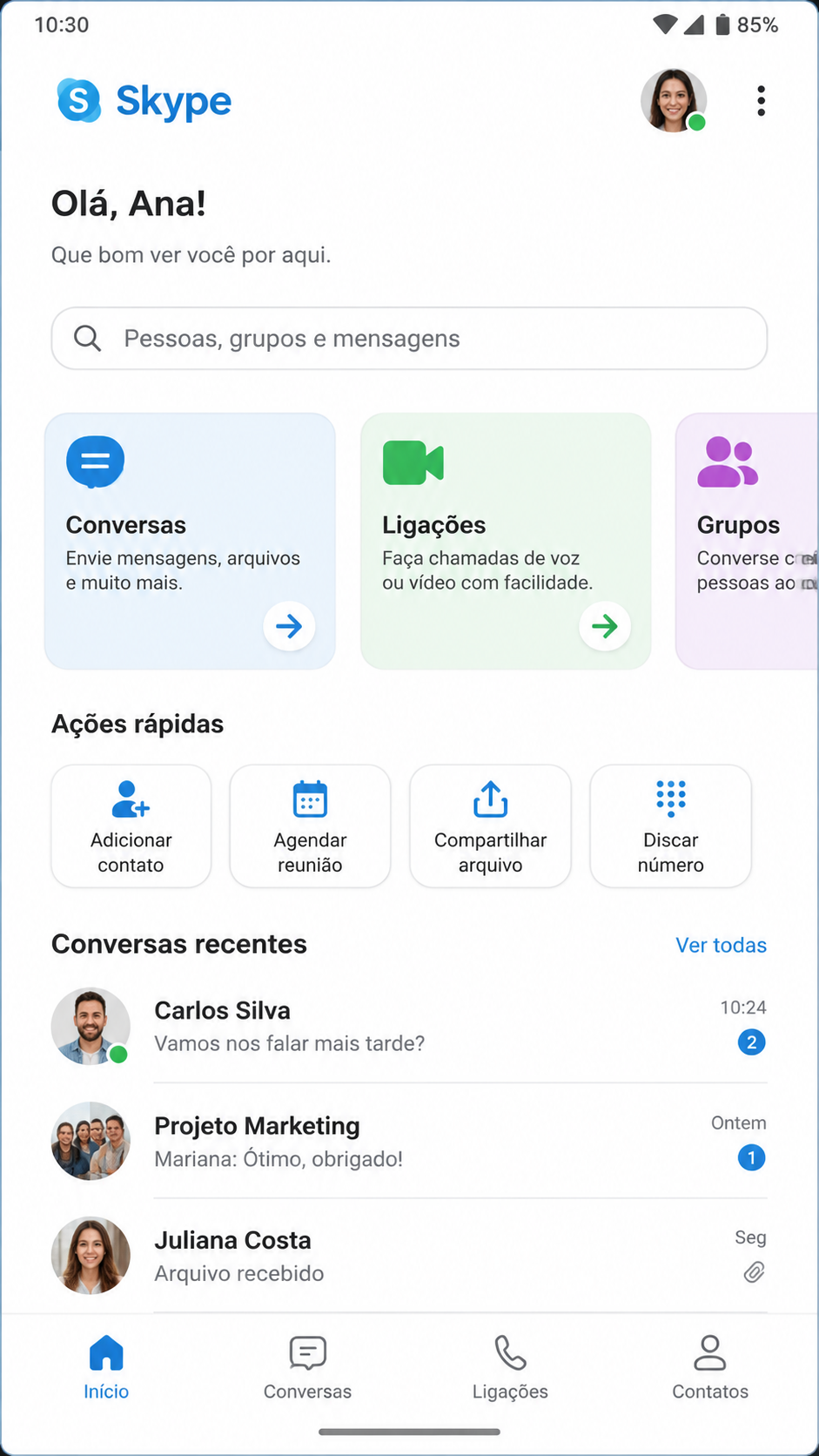819x1456 pixels.
Task: Follow the Ver todas link
Action: (721, 945)
